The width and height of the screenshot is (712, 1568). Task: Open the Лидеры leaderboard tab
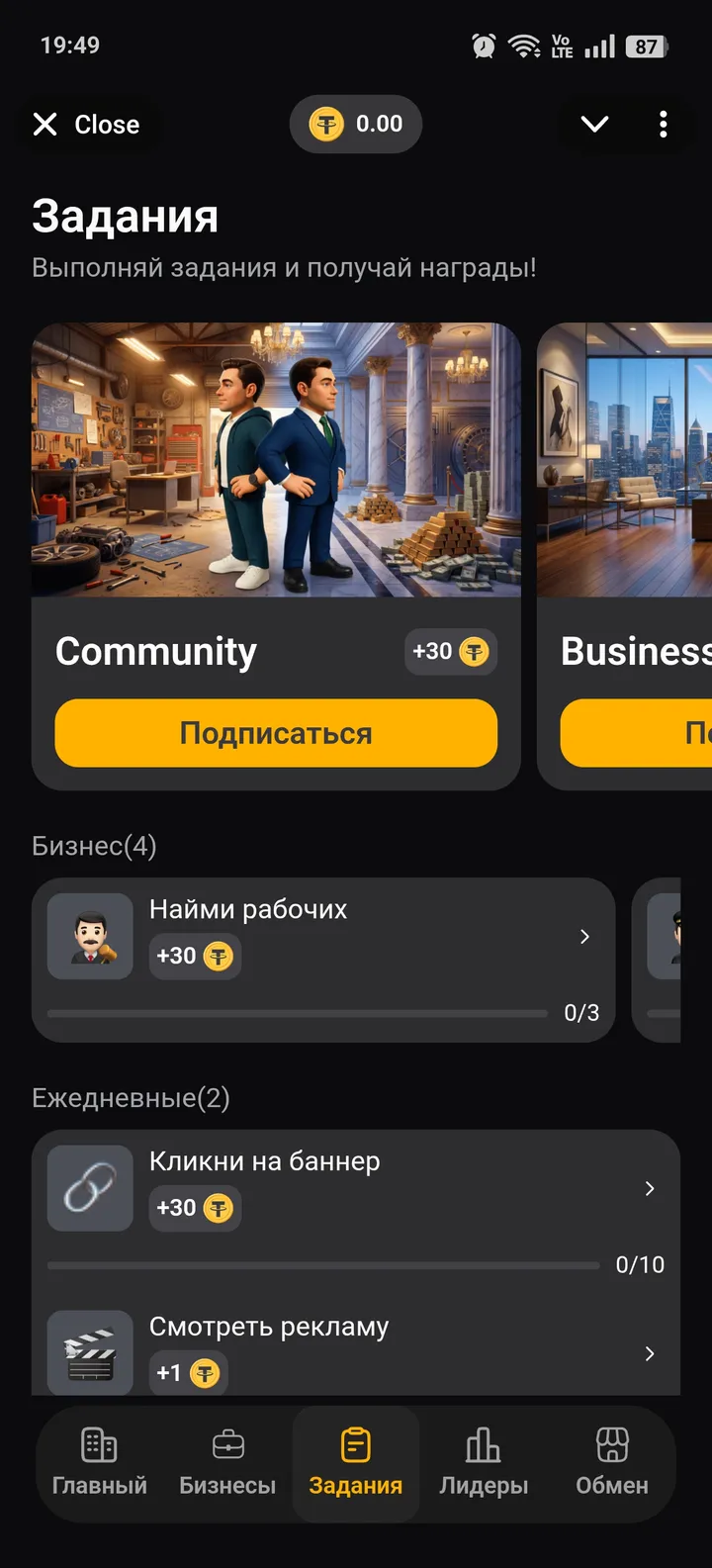point(484,1462)
